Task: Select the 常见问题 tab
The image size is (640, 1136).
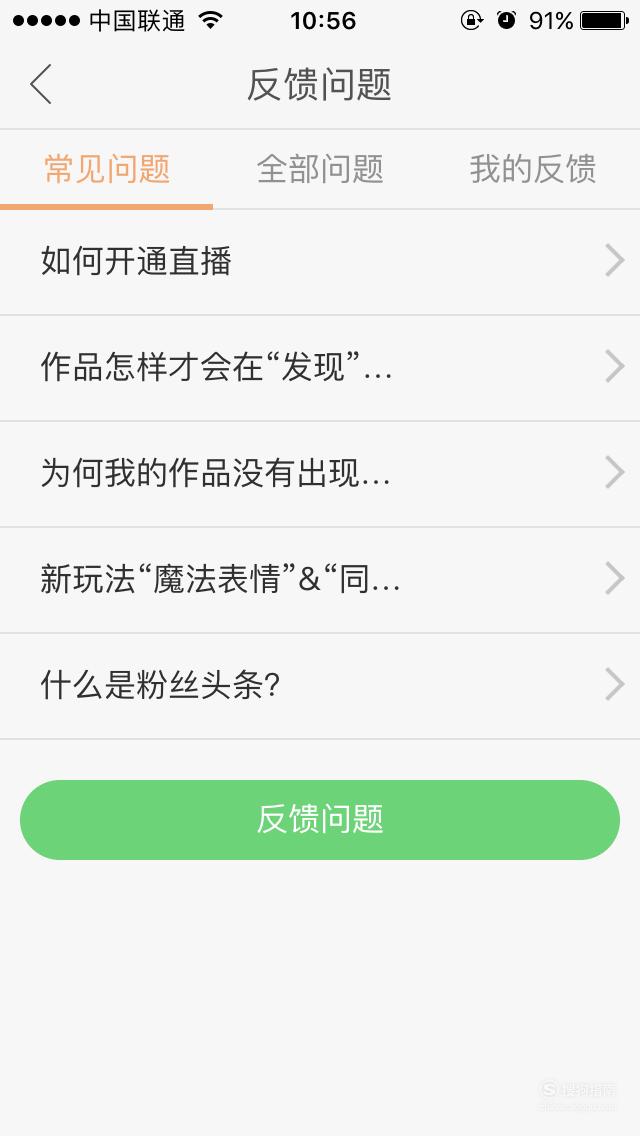Action: 107,170
